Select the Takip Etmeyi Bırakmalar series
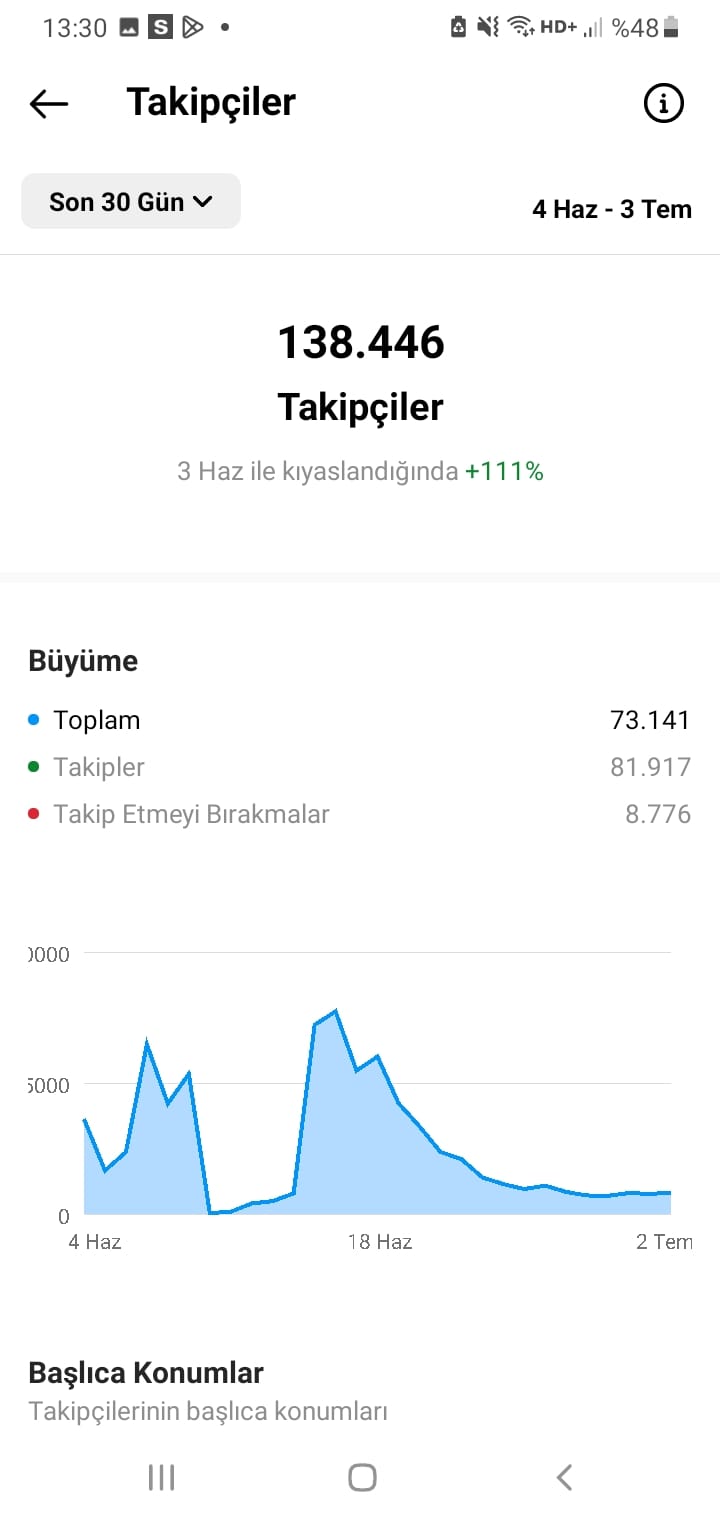 [360, 814]
